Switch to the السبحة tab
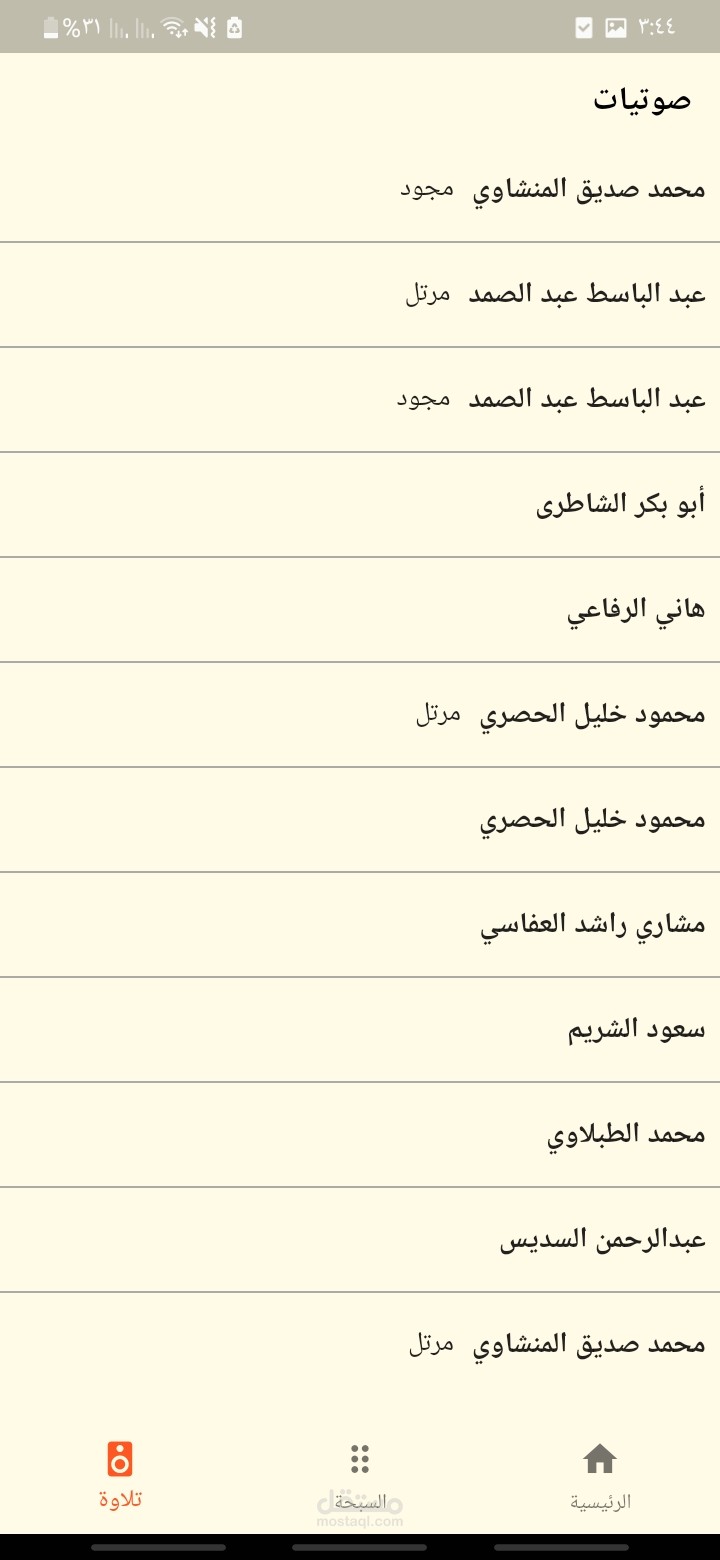 coord(360,1476)
